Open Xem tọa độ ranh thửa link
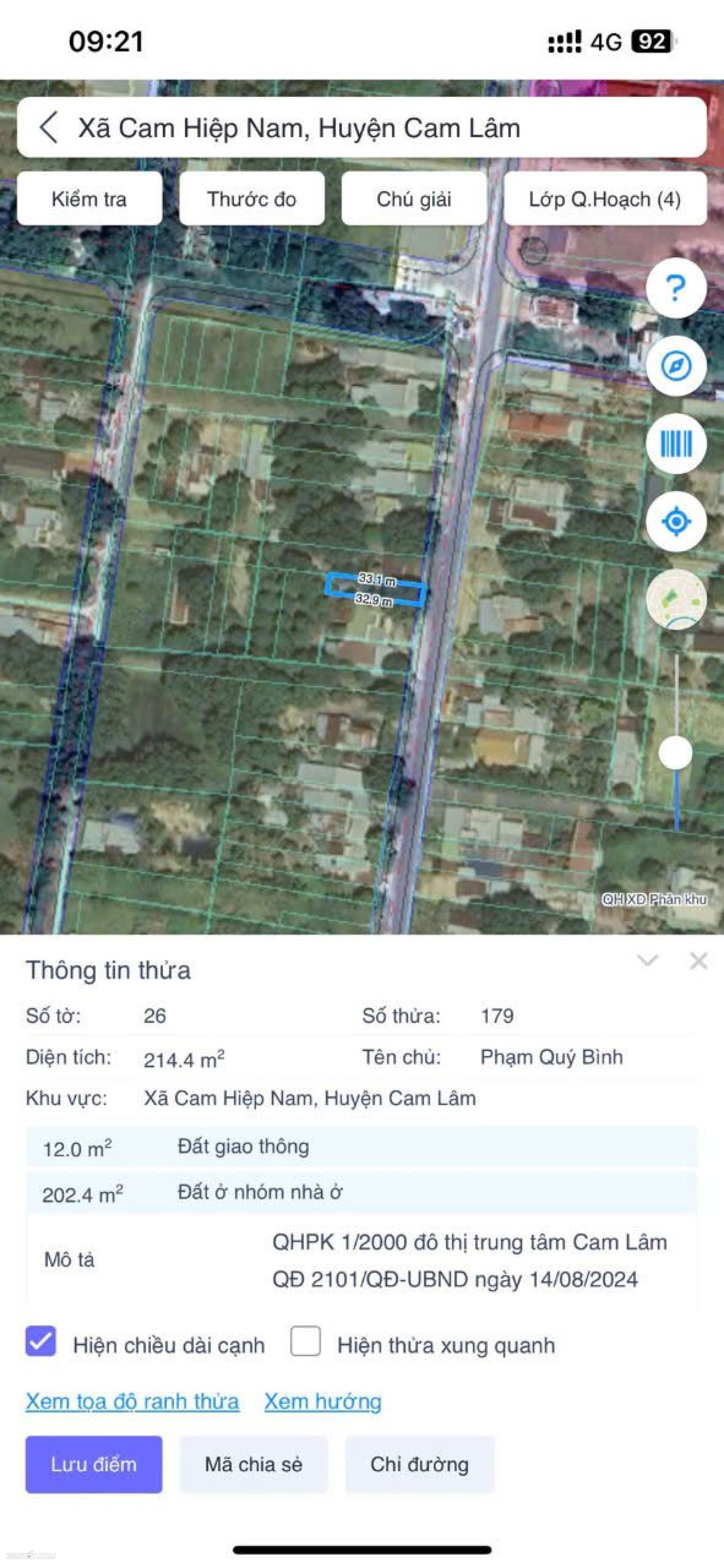 point(132,1402)
